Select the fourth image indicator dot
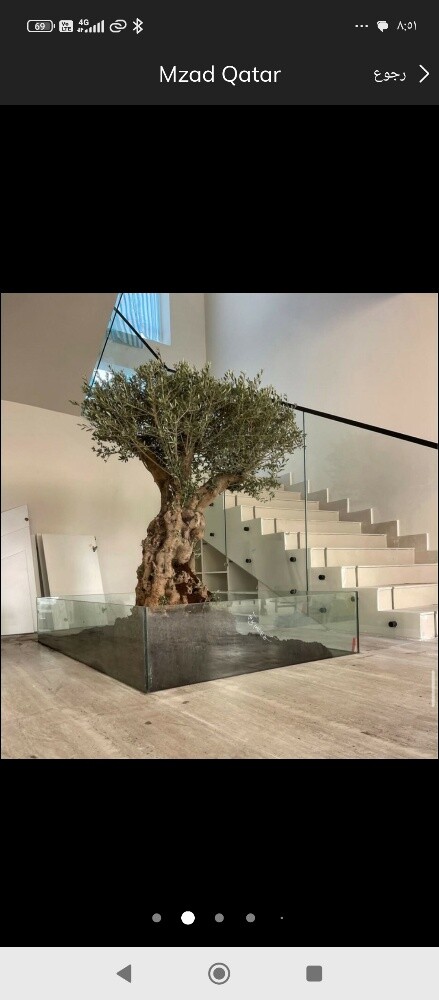This screenshot has width=439, height=1000. (x=251, y=918)
